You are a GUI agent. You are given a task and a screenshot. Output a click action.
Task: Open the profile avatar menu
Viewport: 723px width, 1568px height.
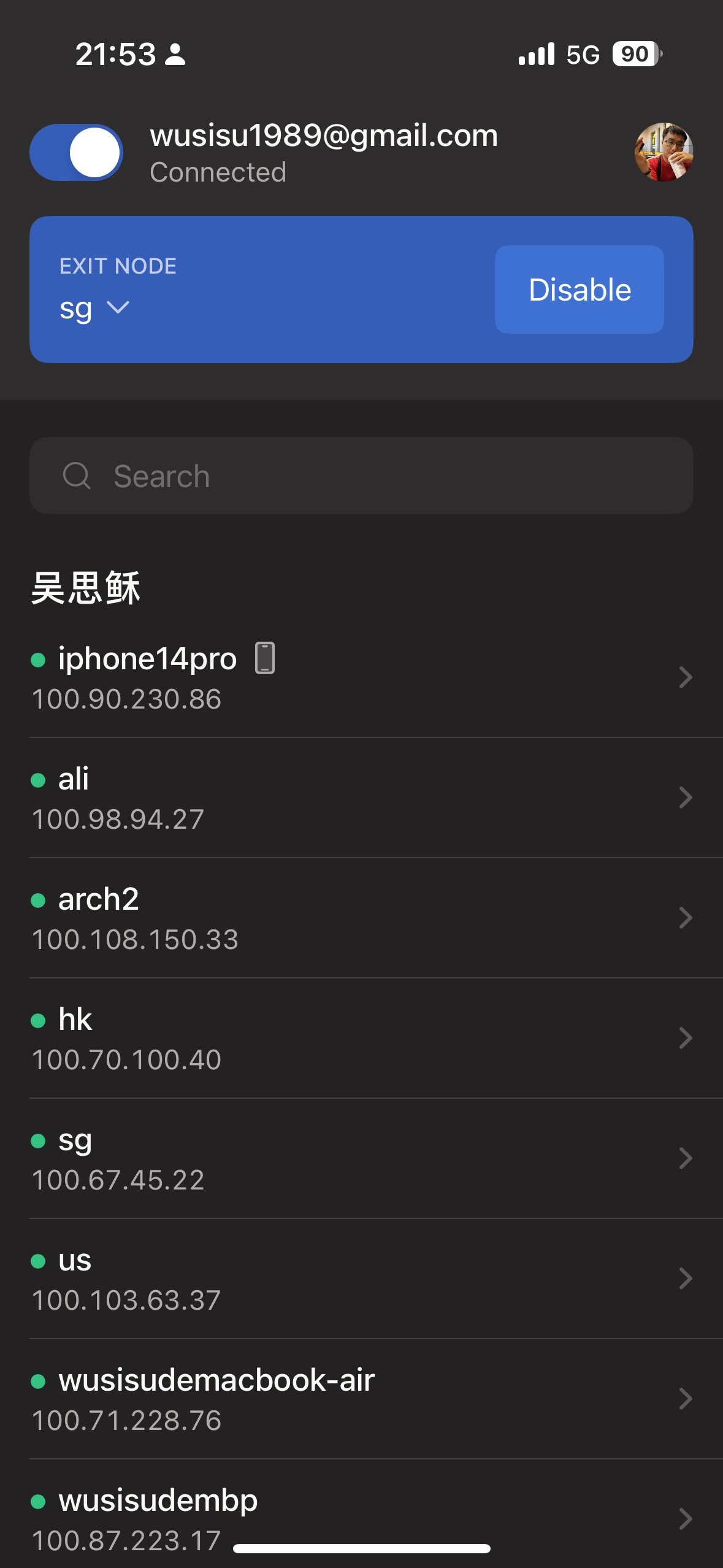click(x=663, y=152)
